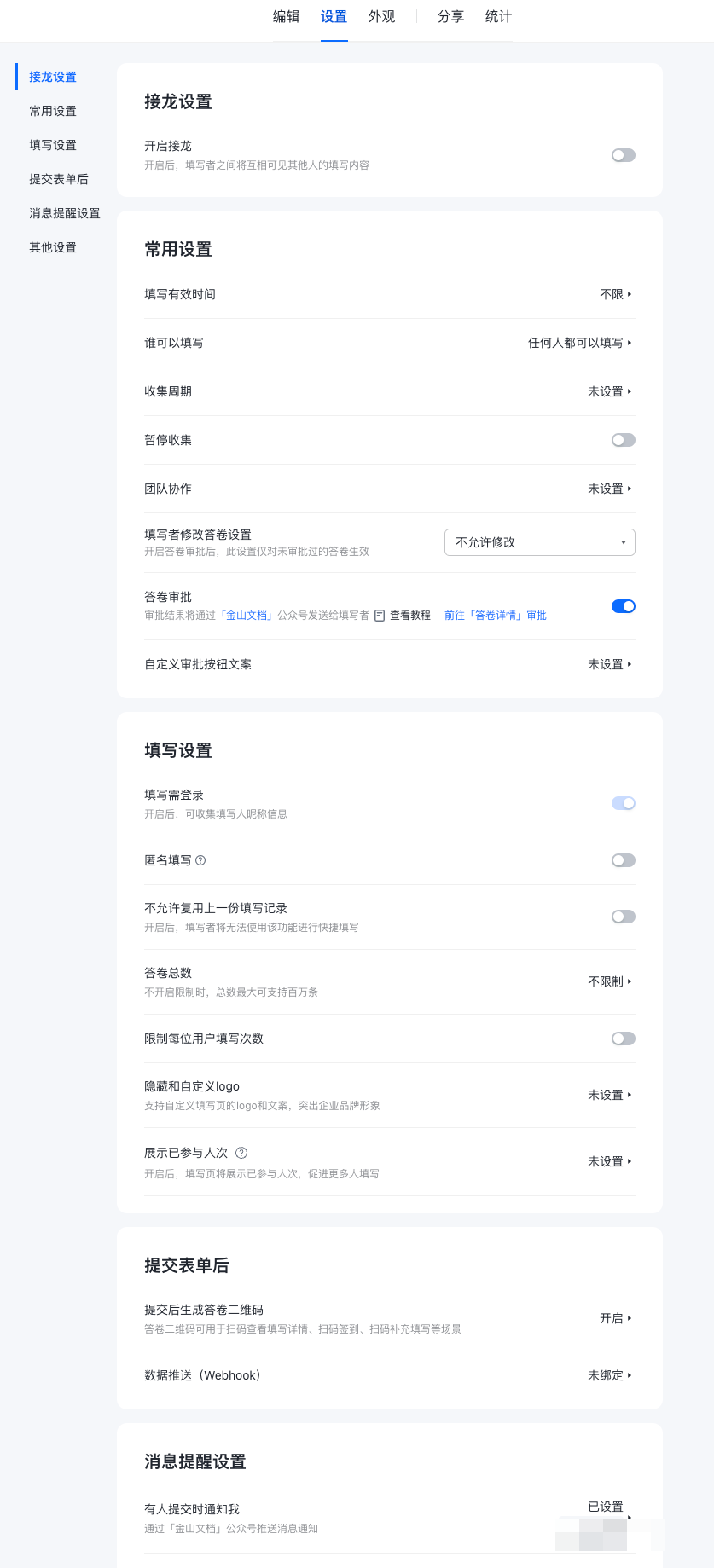Follow the 前往「答卷详情」审批 link
Viewport: 714px width, 1568px height.
[x=496, y=616]
